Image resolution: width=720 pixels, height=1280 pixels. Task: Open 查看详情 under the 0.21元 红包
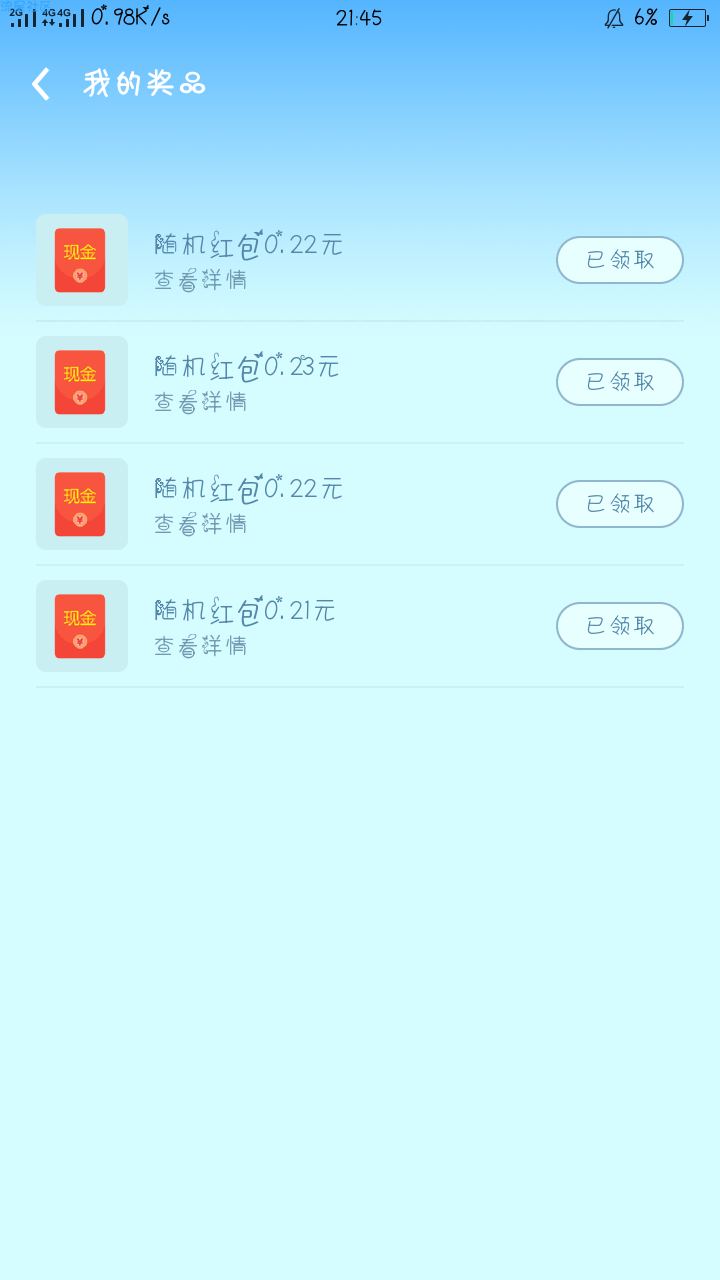(200, 646)
